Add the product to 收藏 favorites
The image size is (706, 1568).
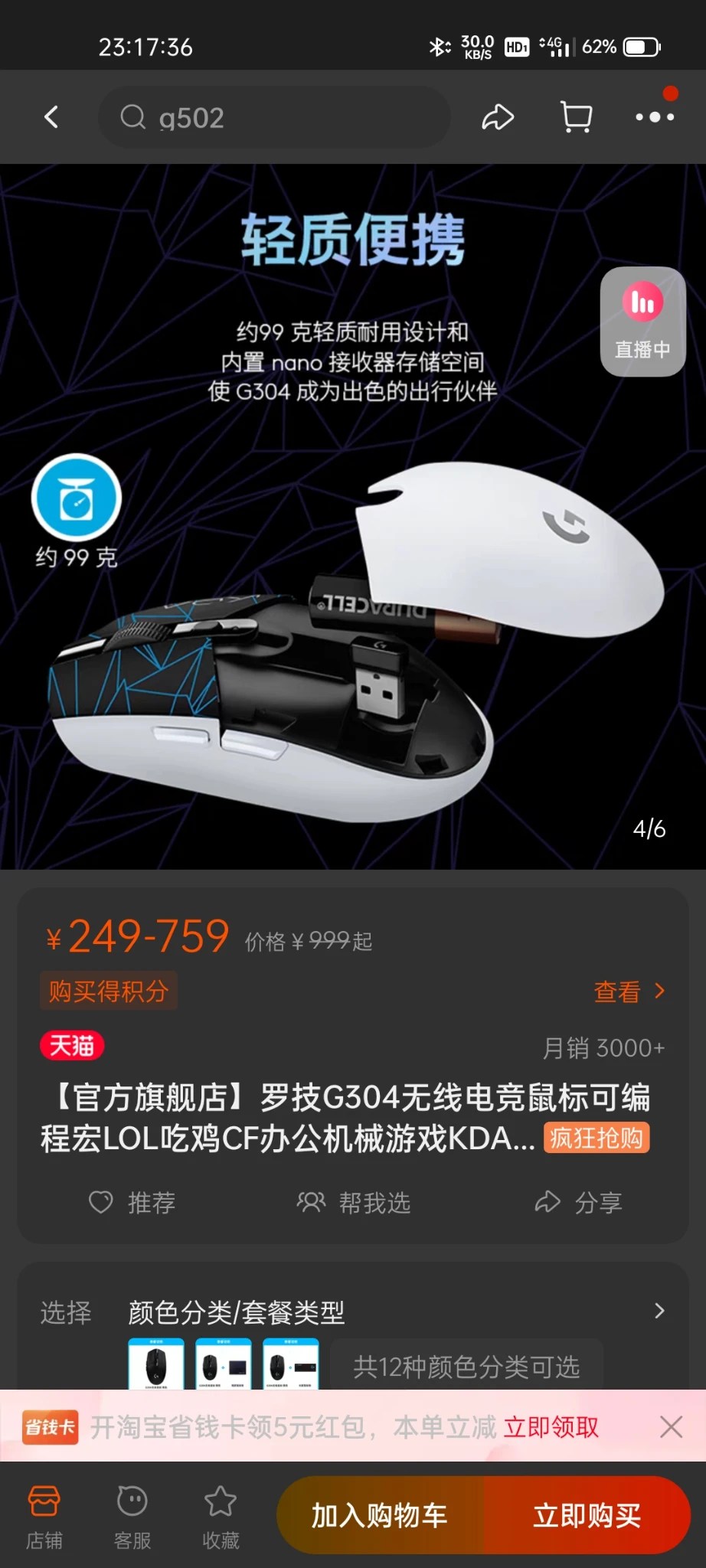221,1517
